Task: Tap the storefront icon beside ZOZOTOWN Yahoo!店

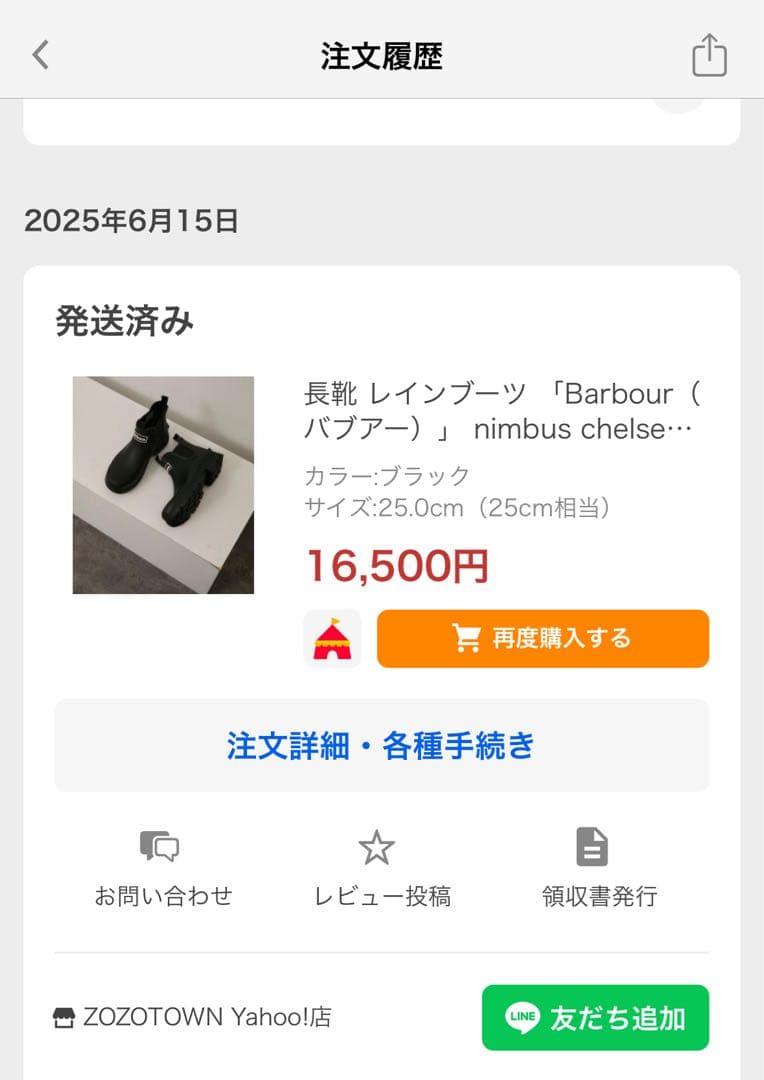Action: (x=62, y=1016)
